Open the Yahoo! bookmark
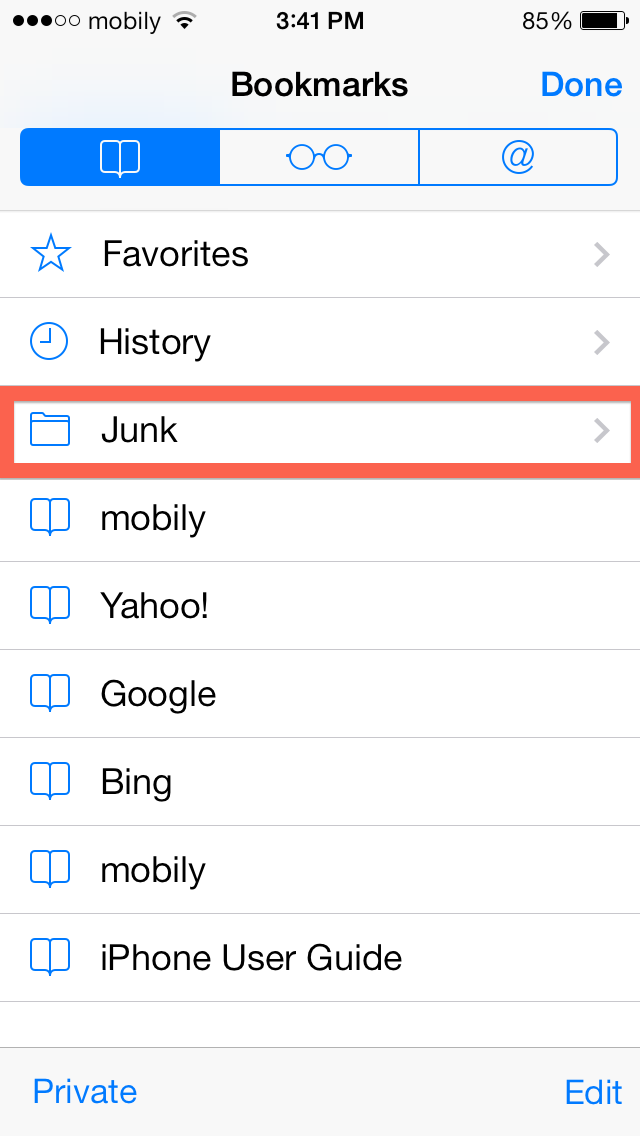The width and height of the screenshot is (640, 1136). [x=320, y=606]
